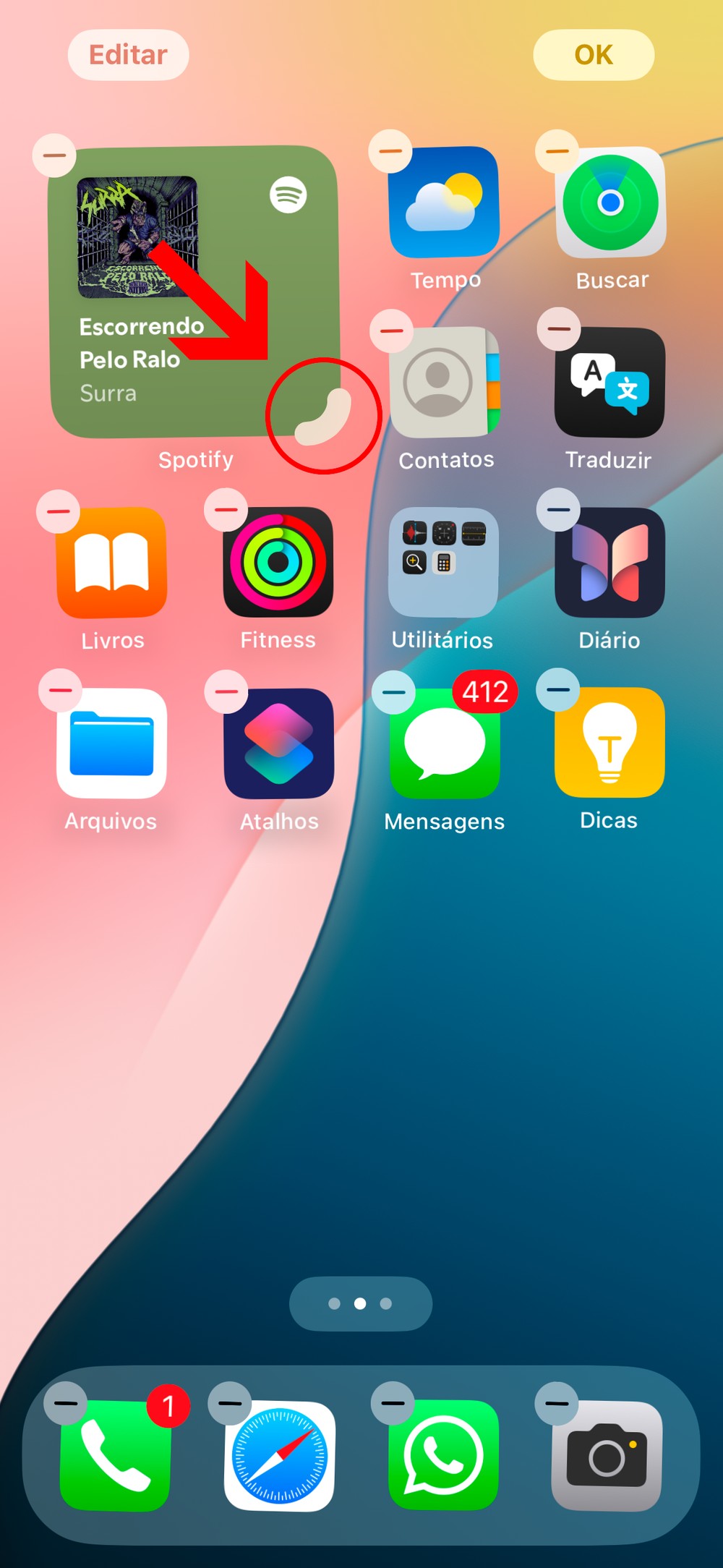Image resolution: width=723 pixels, height=1568 pixels.
Task: Launch the Dicas app
Action: pos(609,743)
